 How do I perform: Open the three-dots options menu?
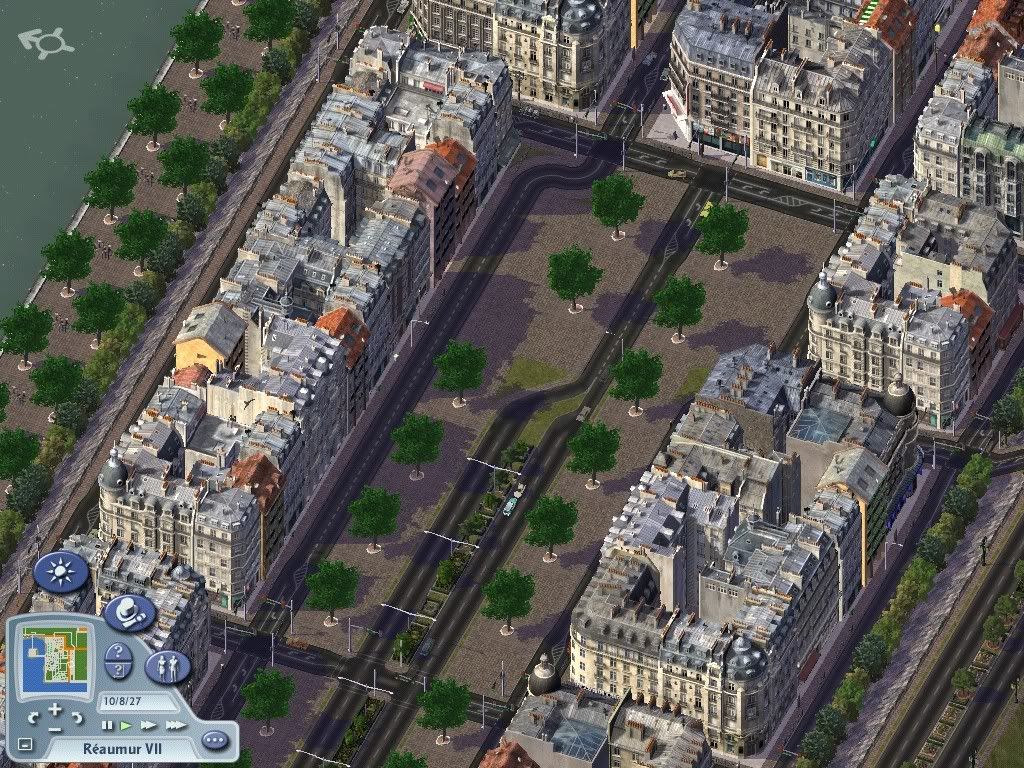[215, 740]
